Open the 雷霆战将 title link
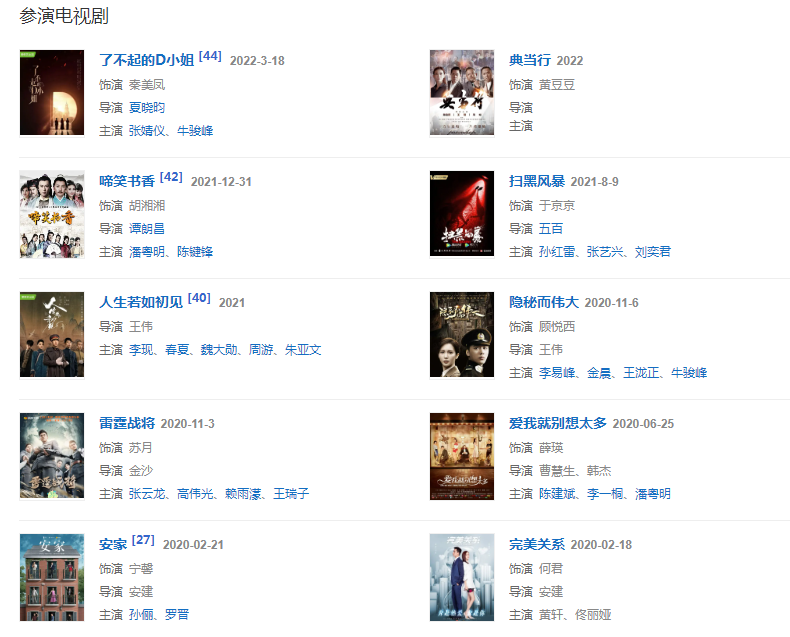The image size is (790, 637). coord(127,423)
